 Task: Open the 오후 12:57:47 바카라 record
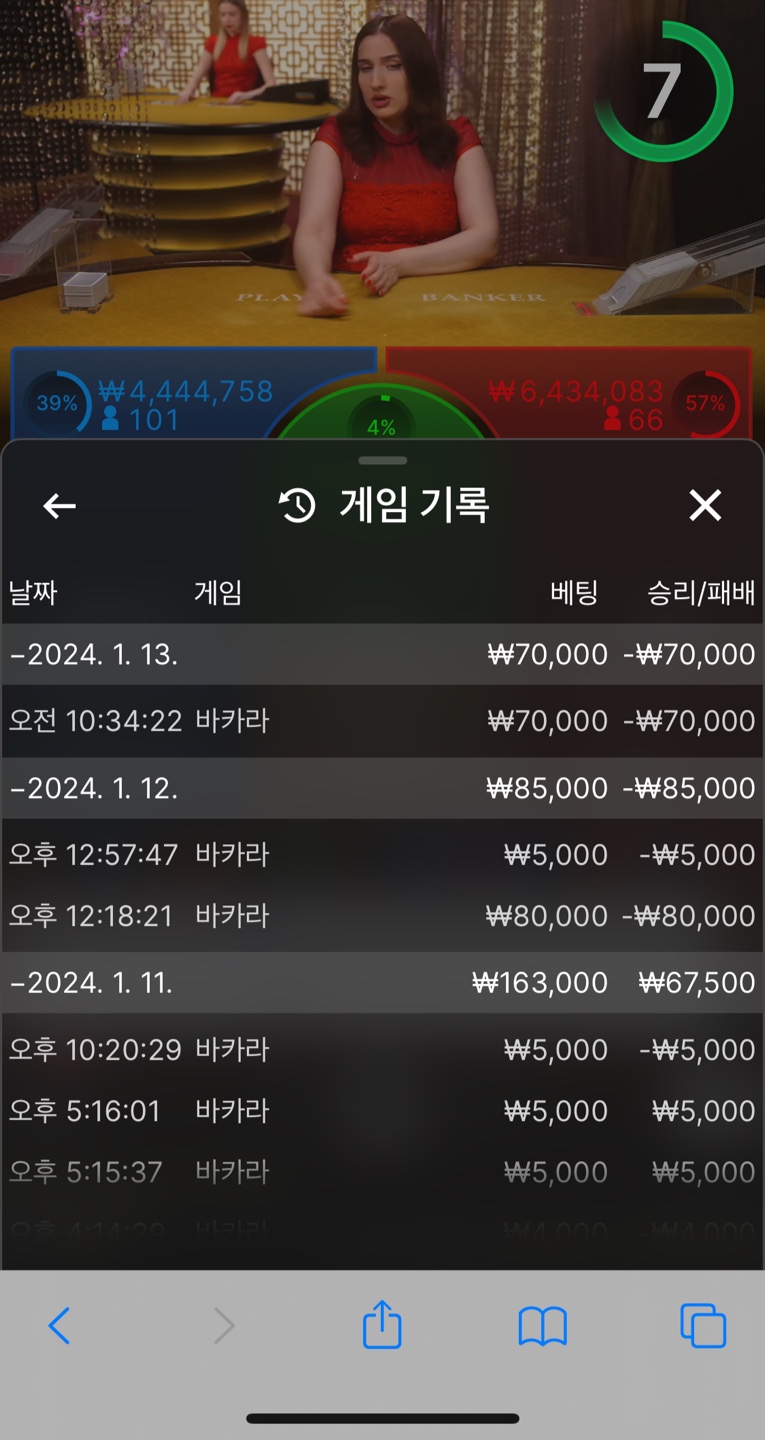coord(382,855)
